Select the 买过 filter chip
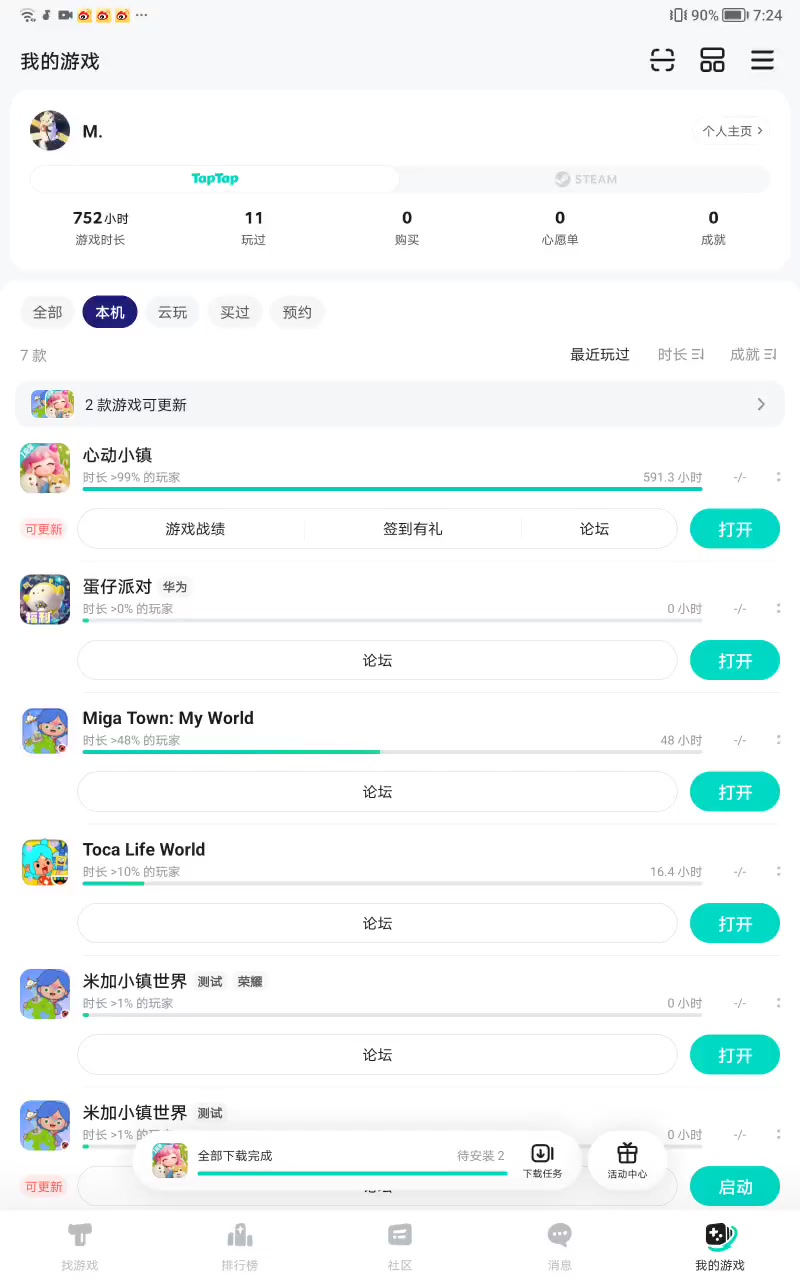 [235, 312]
